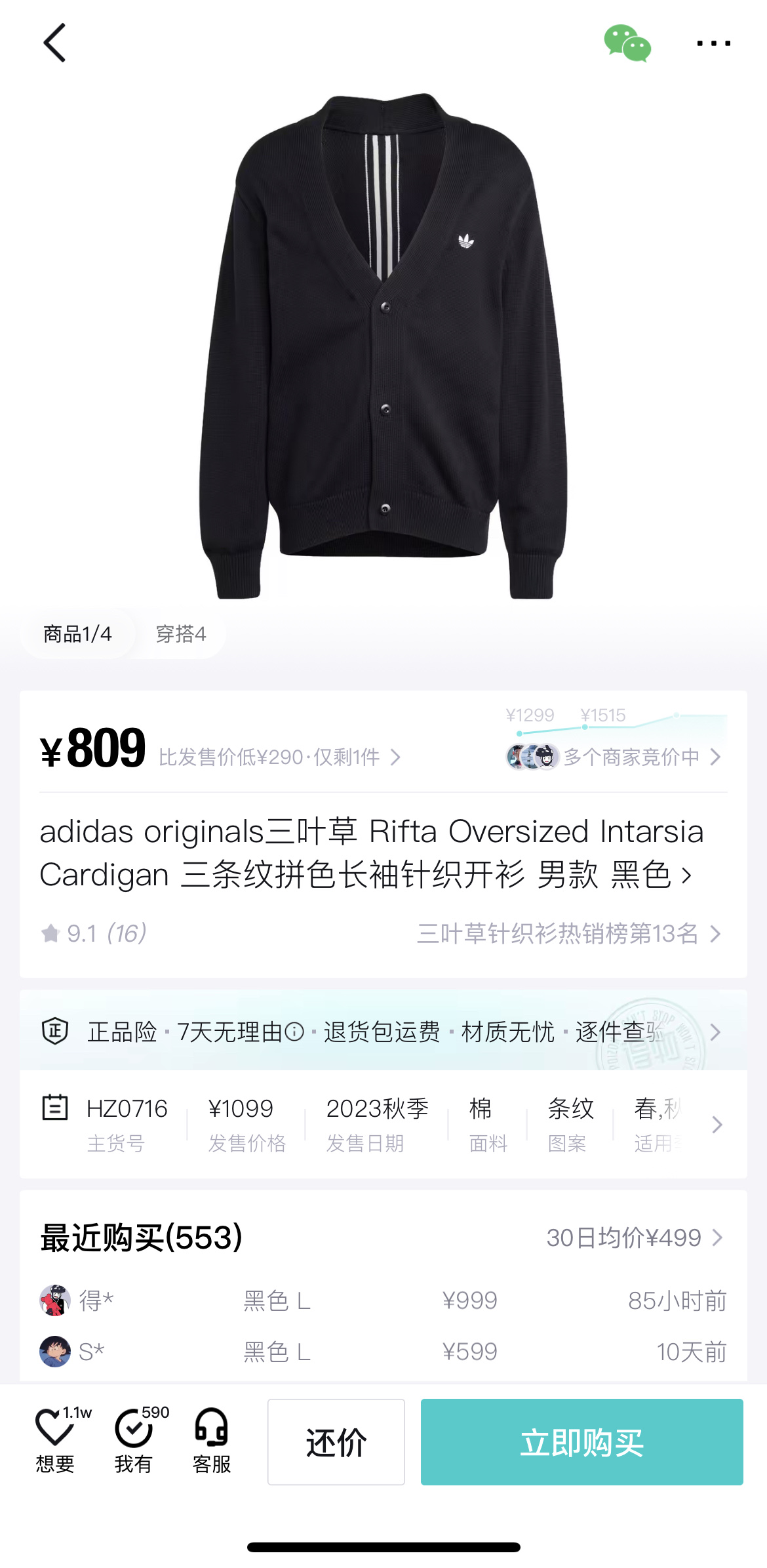View 多个商家竞价中 seller bidding
Image resolution: width=767 pixels, height=1568 pixels.
coord(614,757)
